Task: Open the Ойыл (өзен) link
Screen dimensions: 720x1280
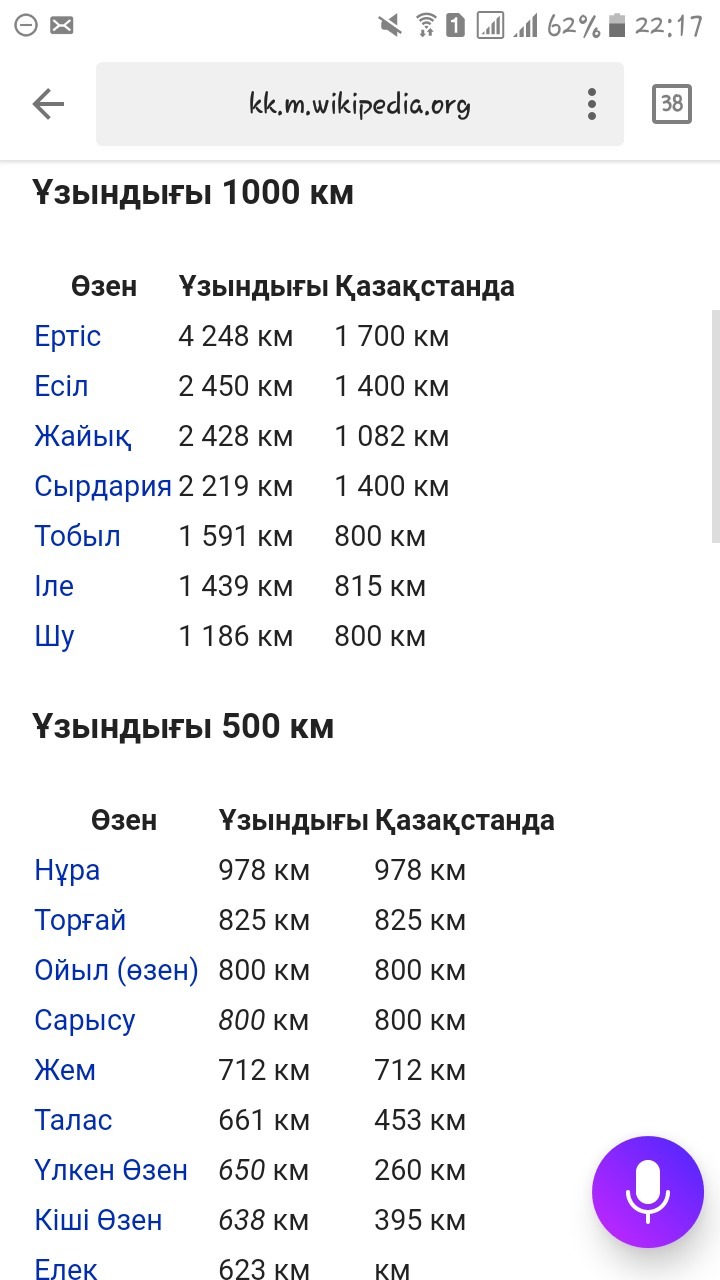Action: (117, 970)
